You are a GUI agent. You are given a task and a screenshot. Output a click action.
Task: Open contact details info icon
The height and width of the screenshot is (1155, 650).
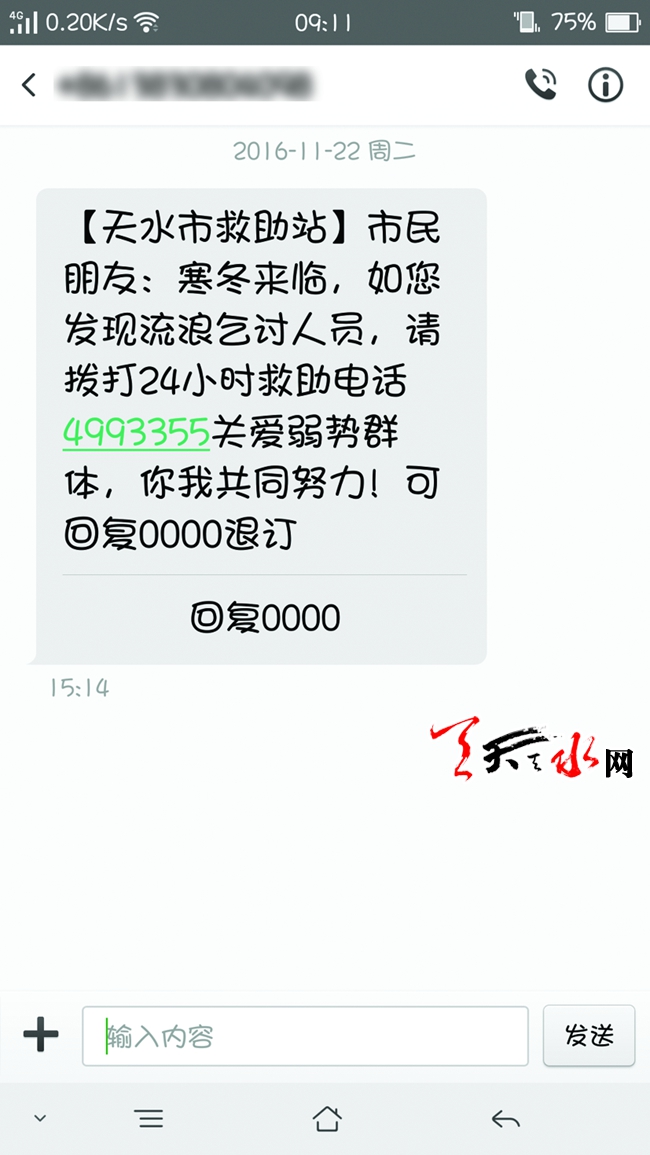pos(605,85)
